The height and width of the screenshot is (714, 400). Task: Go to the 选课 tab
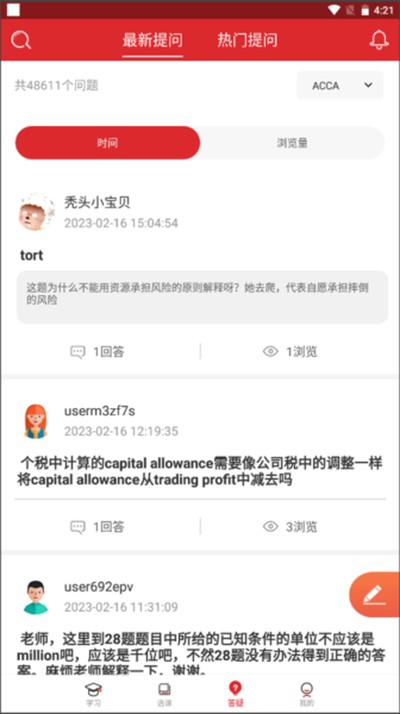click(164, 694)
